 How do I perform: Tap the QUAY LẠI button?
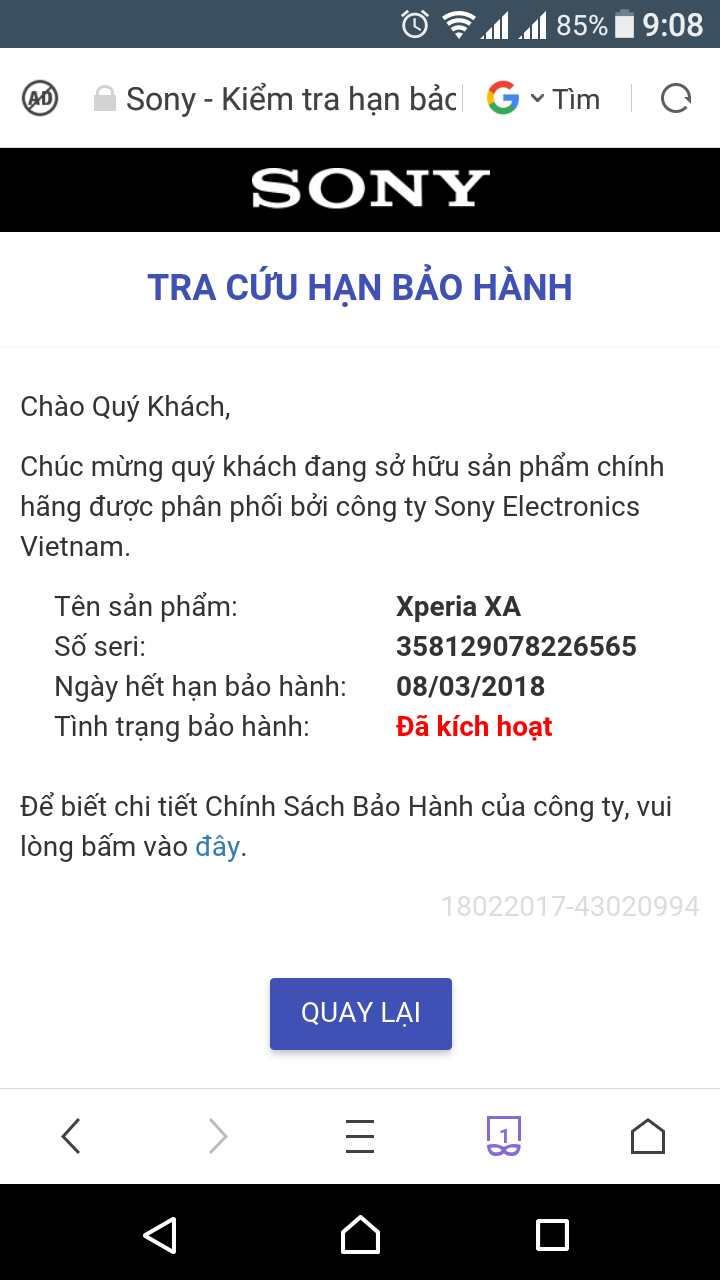pos(360,1013)
